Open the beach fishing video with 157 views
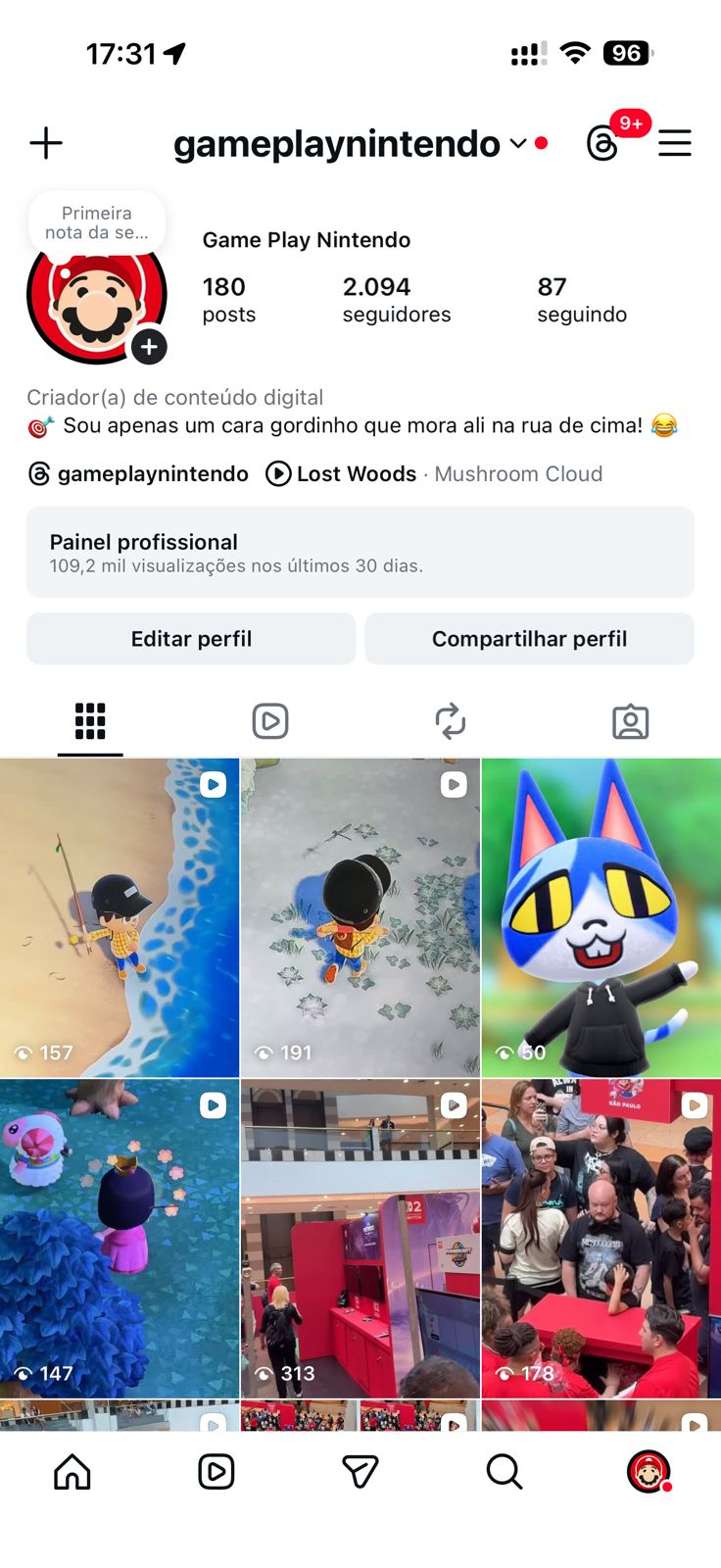Viewport: 721px width, 1568px height. [119, 917]
